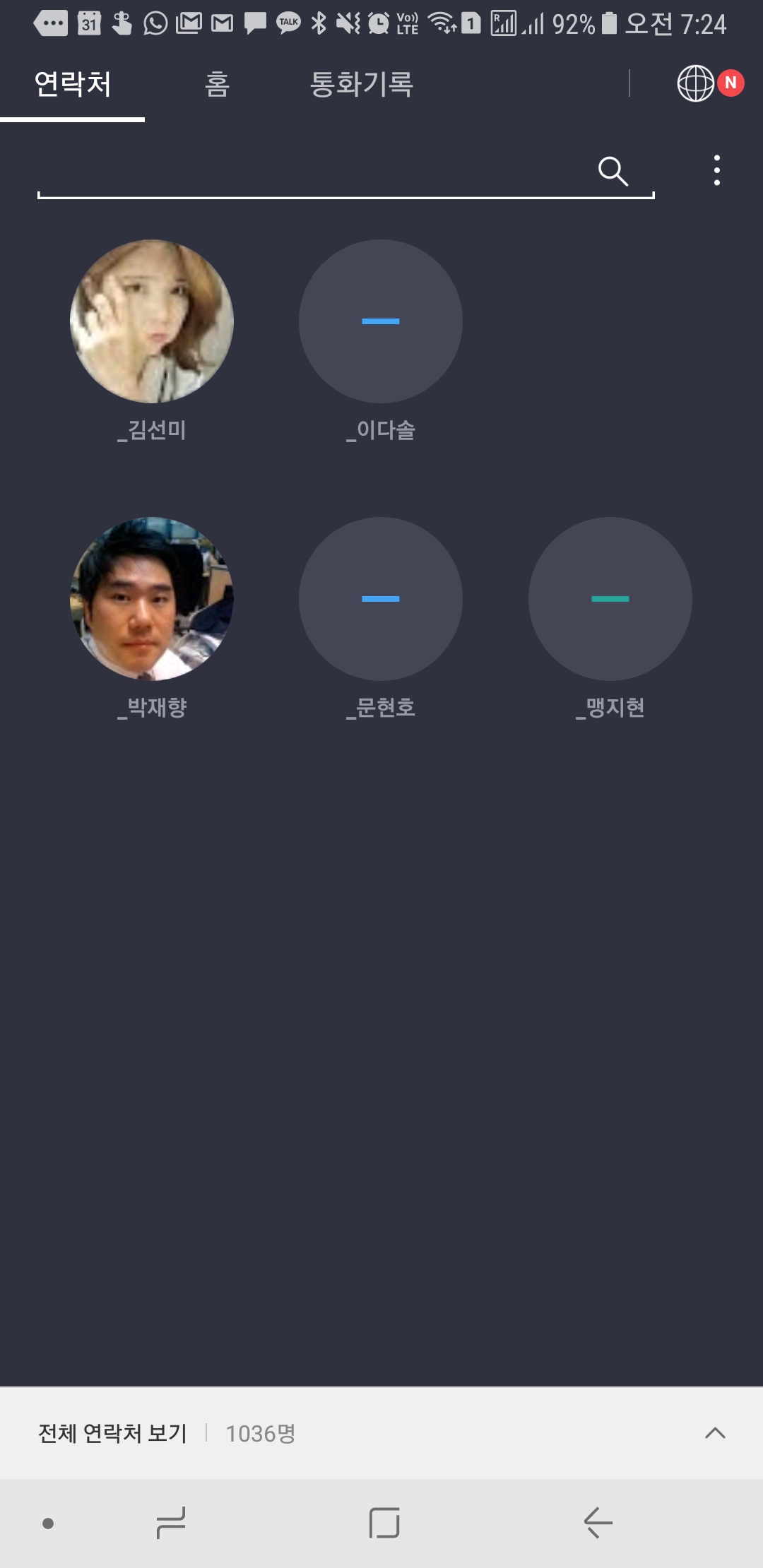Open the globe icon with N badge
Screen dimensions: 763x1568
[709, 83]
